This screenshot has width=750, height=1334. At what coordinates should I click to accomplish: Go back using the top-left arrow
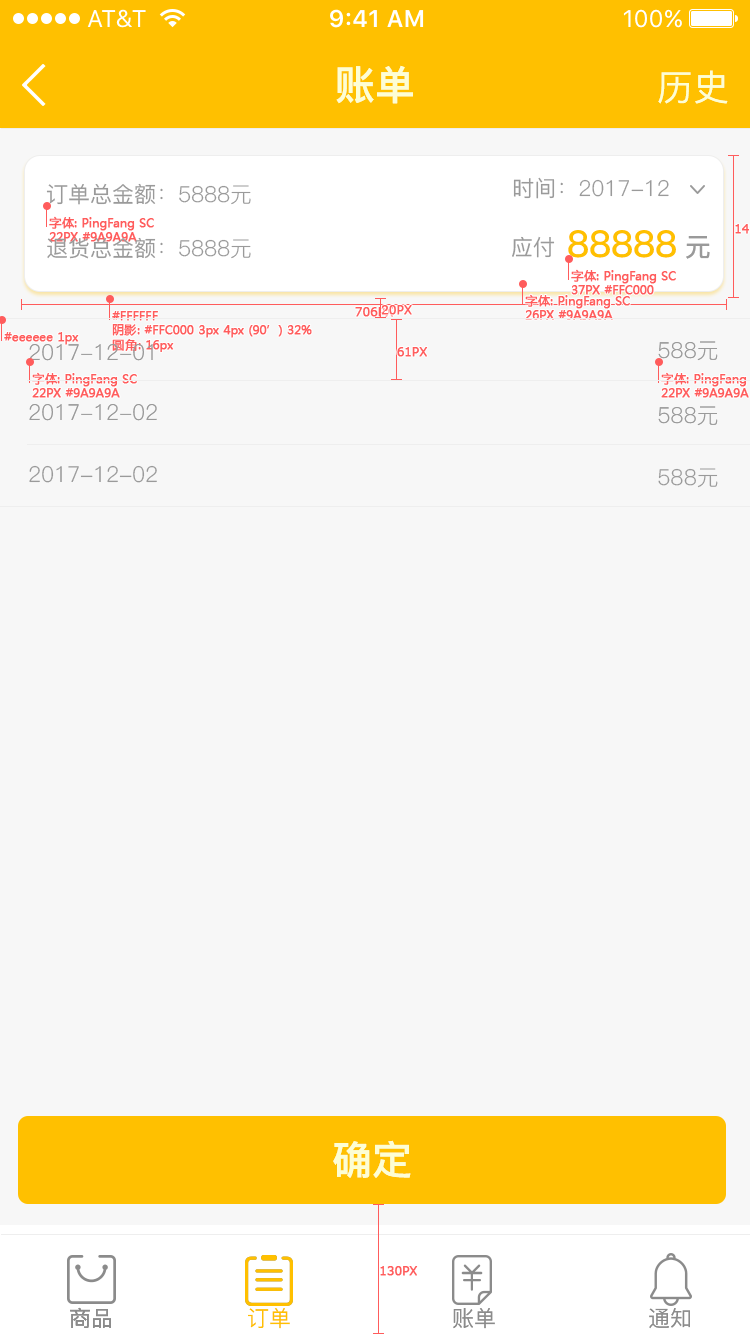pyautogui.click(x=34, y=85)
